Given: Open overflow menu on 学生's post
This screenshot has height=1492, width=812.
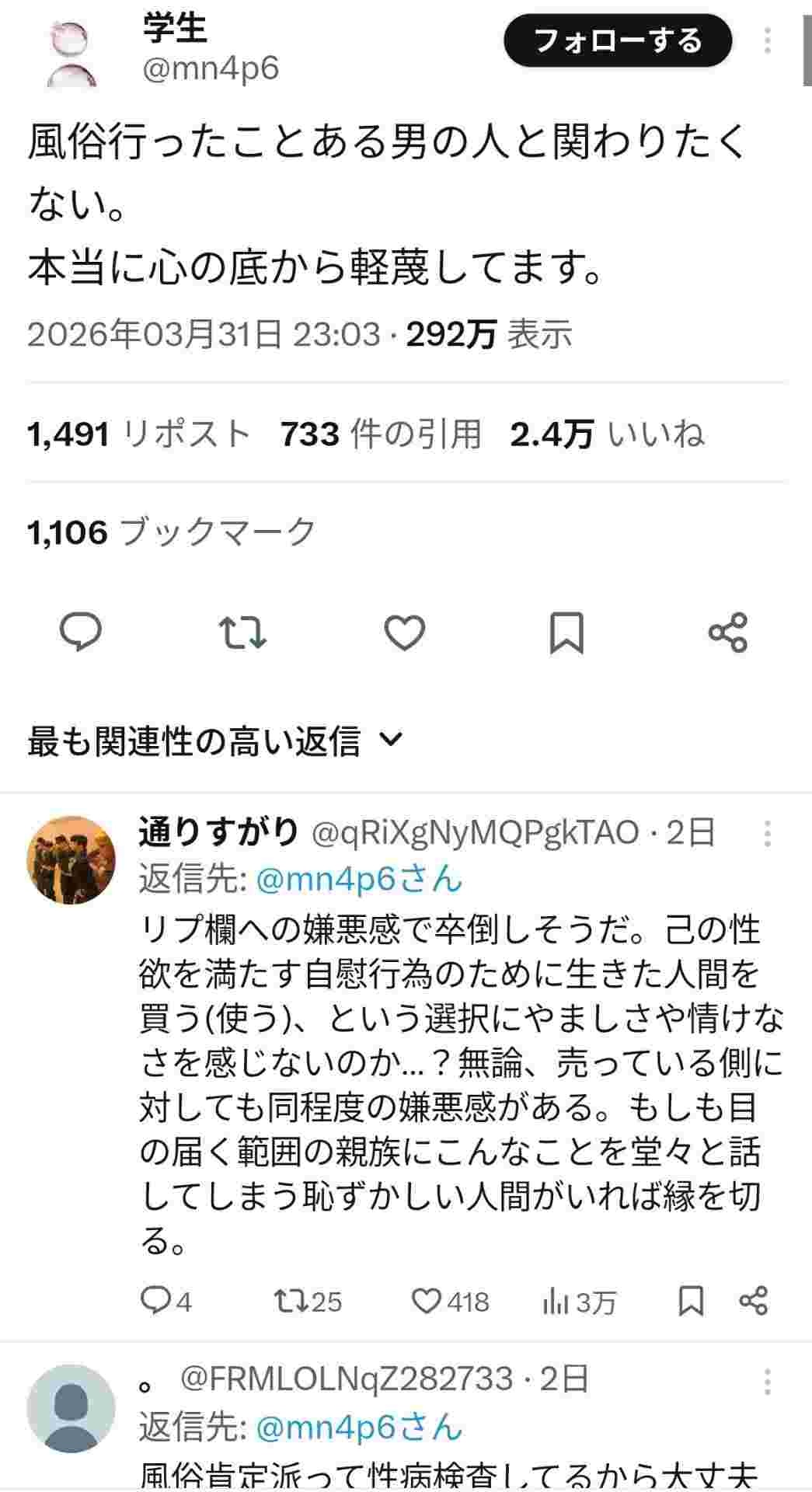Looking at the screenshot, I should [768, 40].
